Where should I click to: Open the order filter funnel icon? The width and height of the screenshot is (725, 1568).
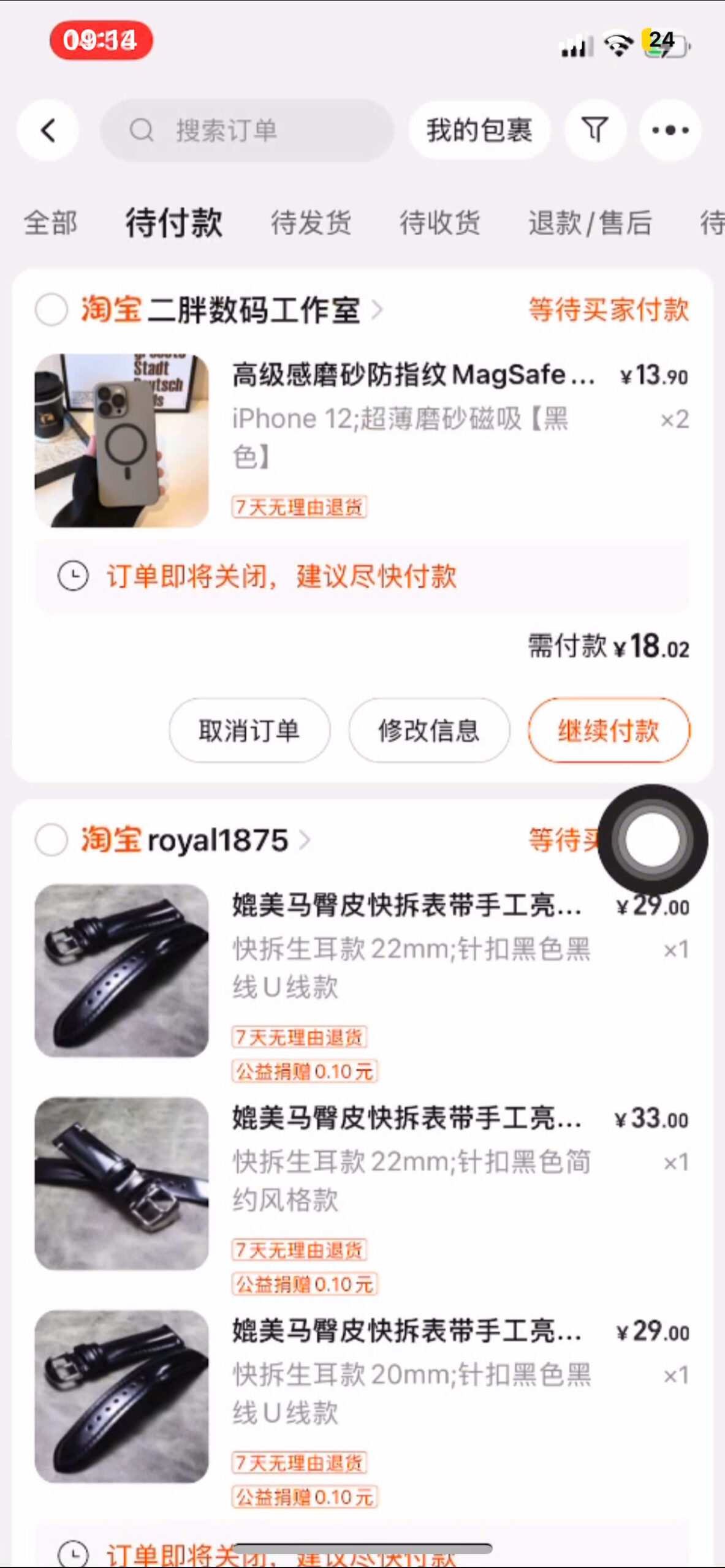coord(594,130)
